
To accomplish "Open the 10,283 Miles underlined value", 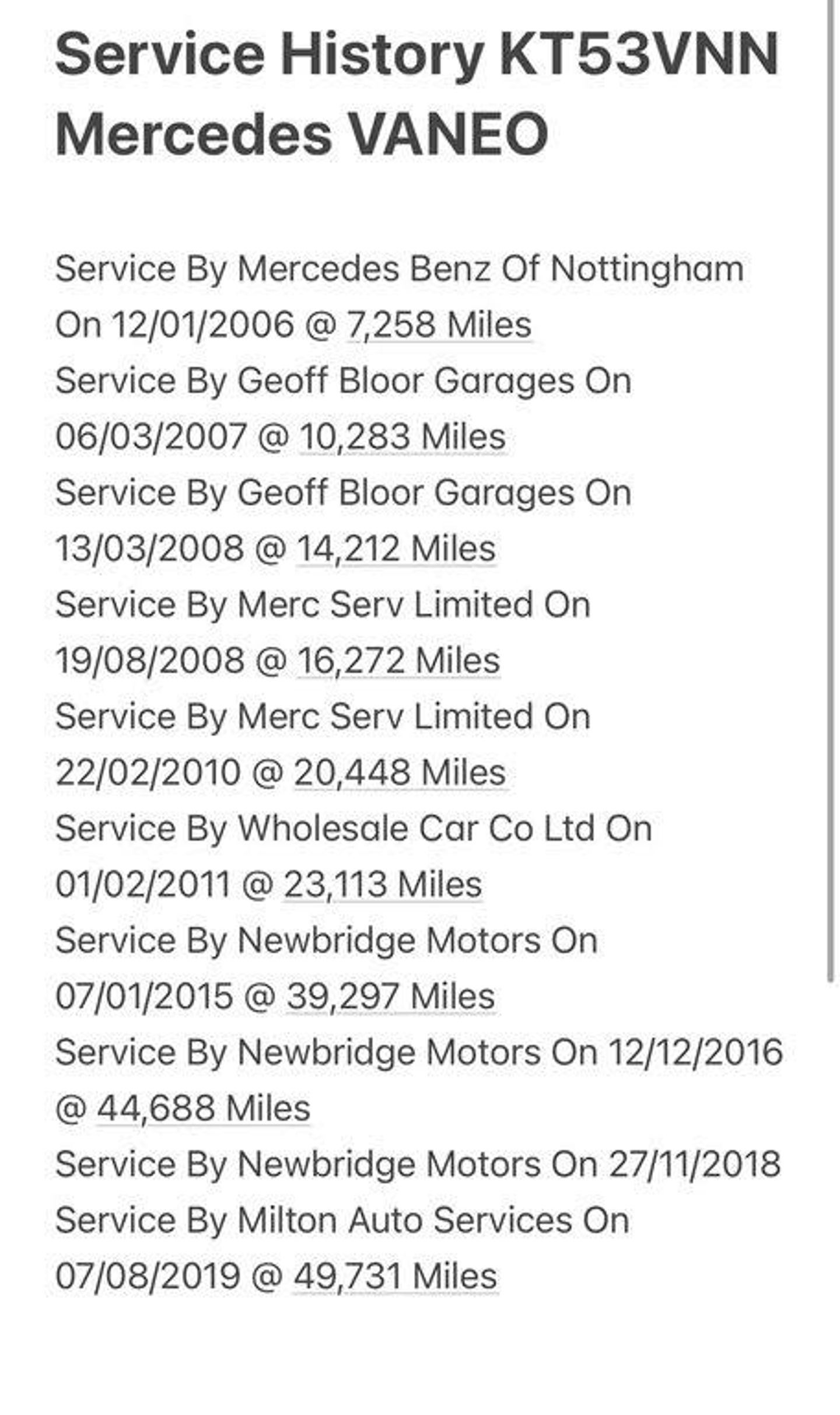I will point(402,436).
